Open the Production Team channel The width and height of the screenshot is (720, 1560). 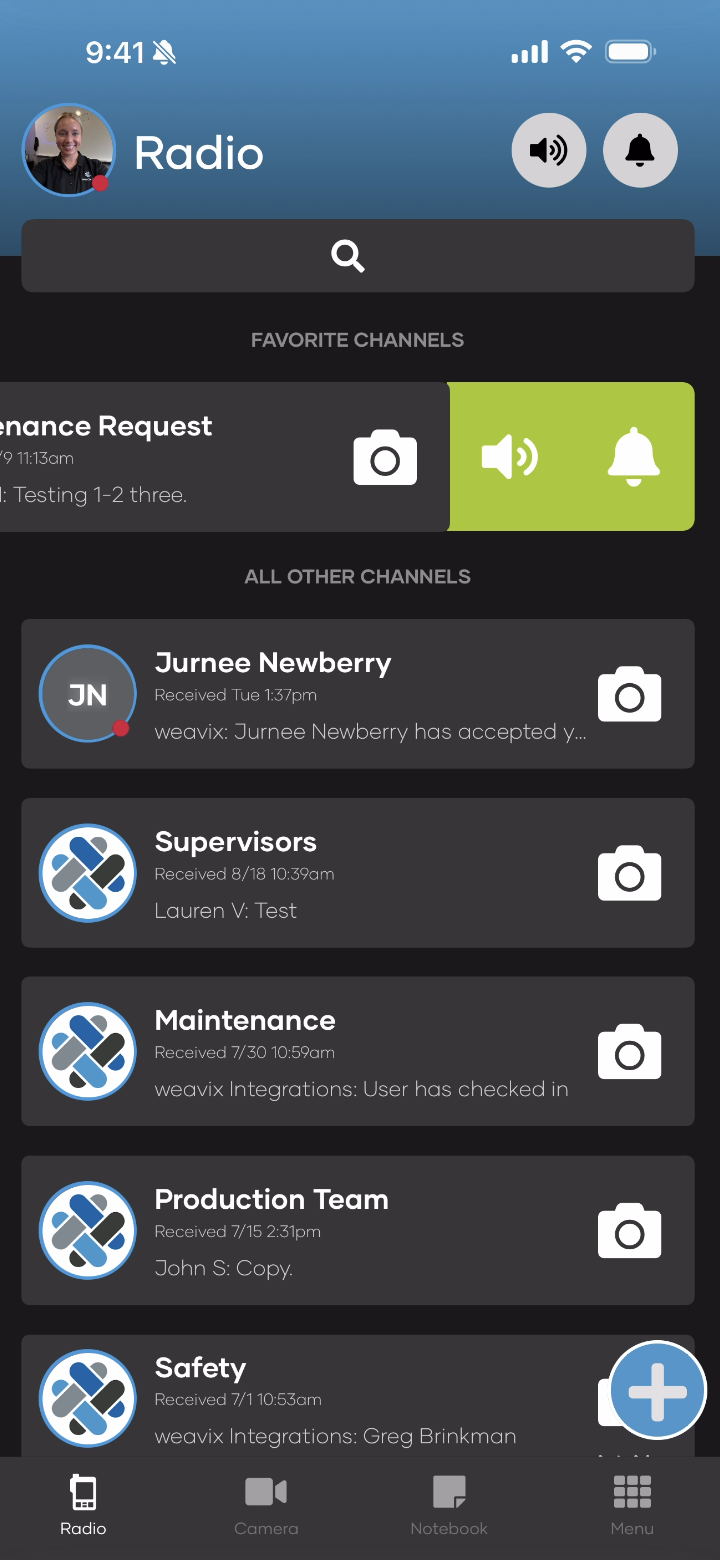pyautogui.click(x=300, y=1231)
